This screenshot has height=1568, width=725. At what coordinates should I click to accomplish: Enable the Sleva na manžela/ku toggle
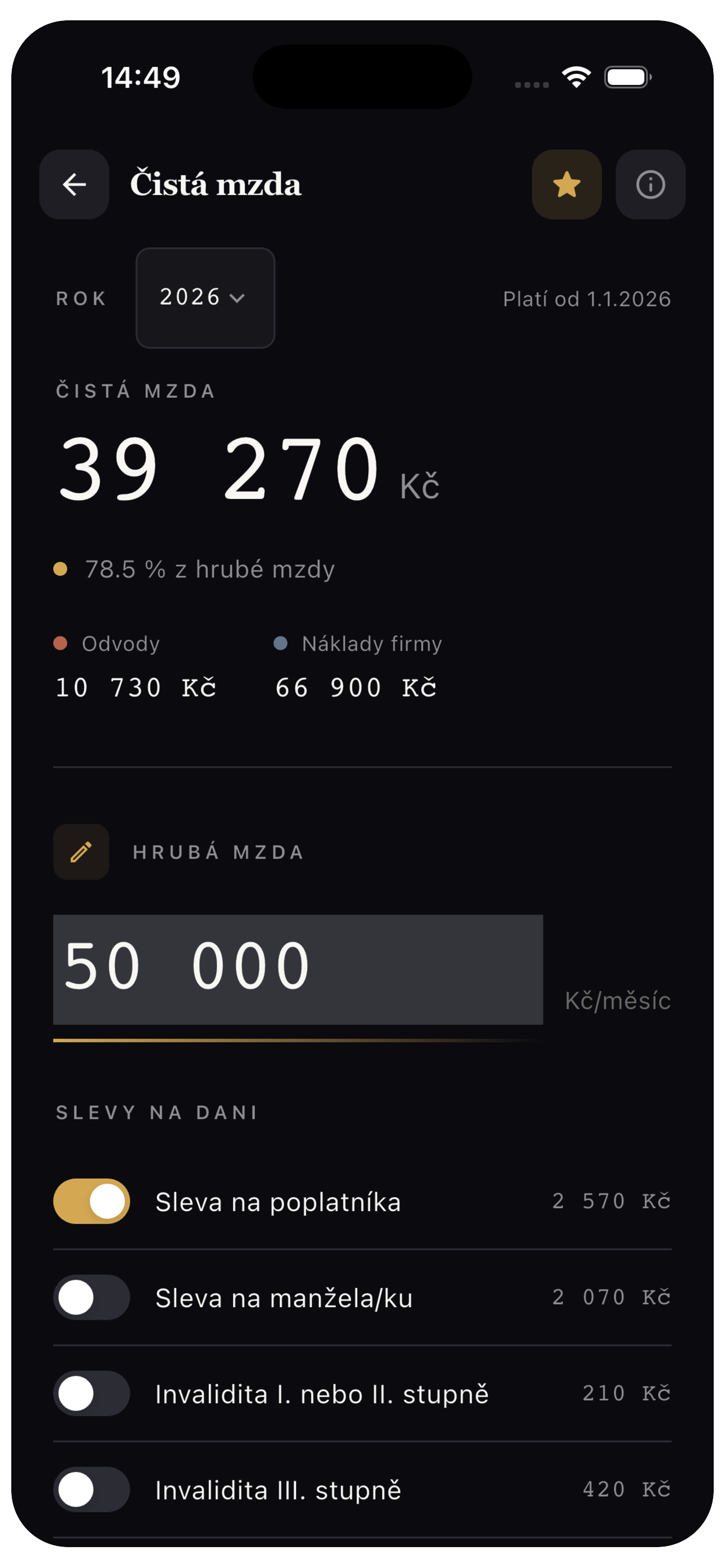(91, 1297)
